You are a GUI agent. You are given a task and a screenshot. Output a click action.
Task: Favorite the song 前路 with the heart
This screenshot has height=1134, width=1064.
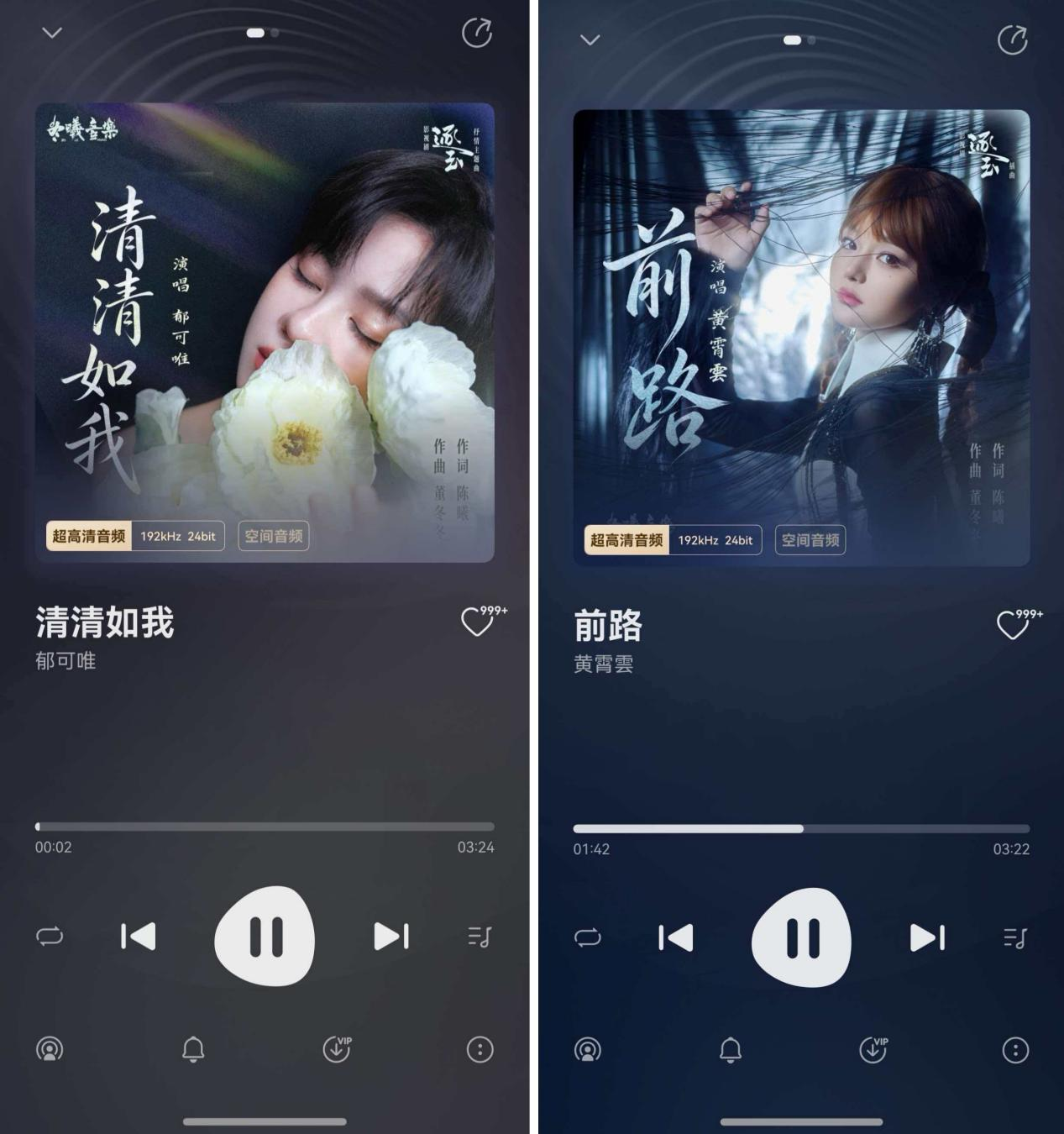pos(1013,625)
